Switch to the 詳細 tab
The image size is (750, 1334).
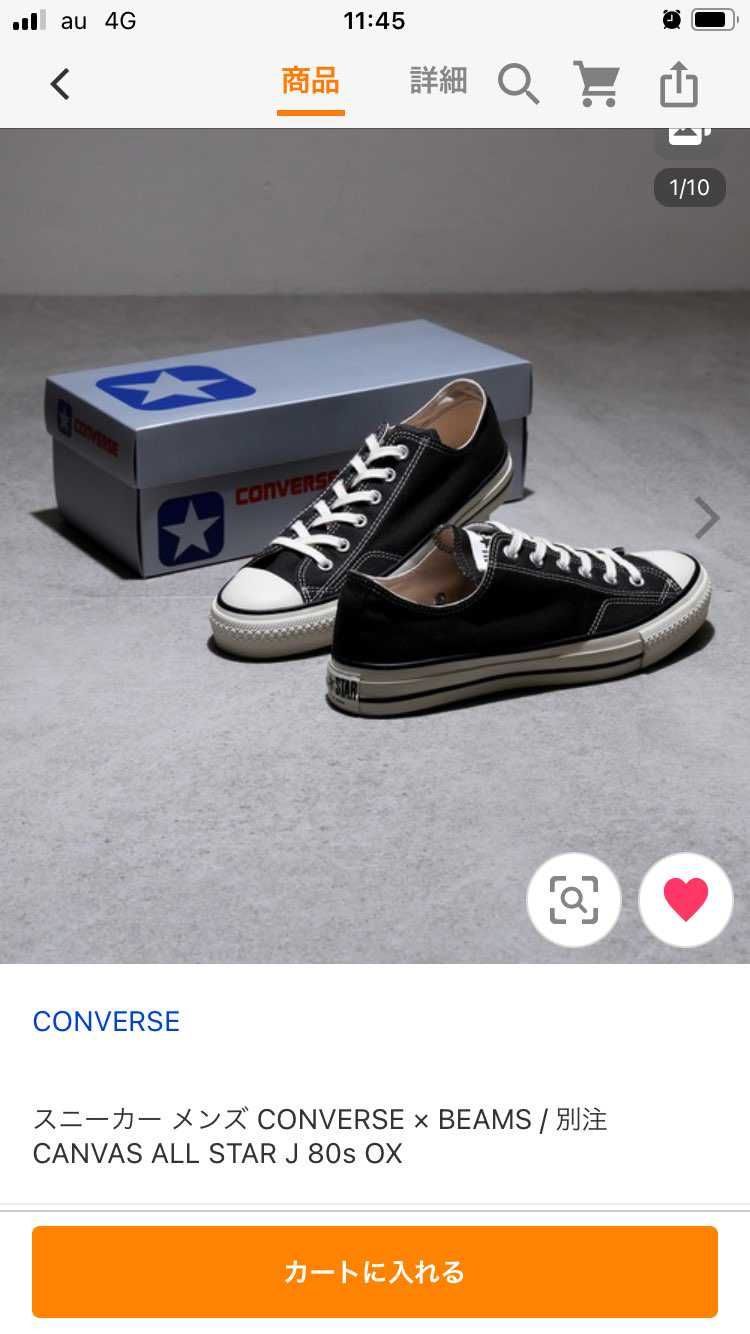438,82
